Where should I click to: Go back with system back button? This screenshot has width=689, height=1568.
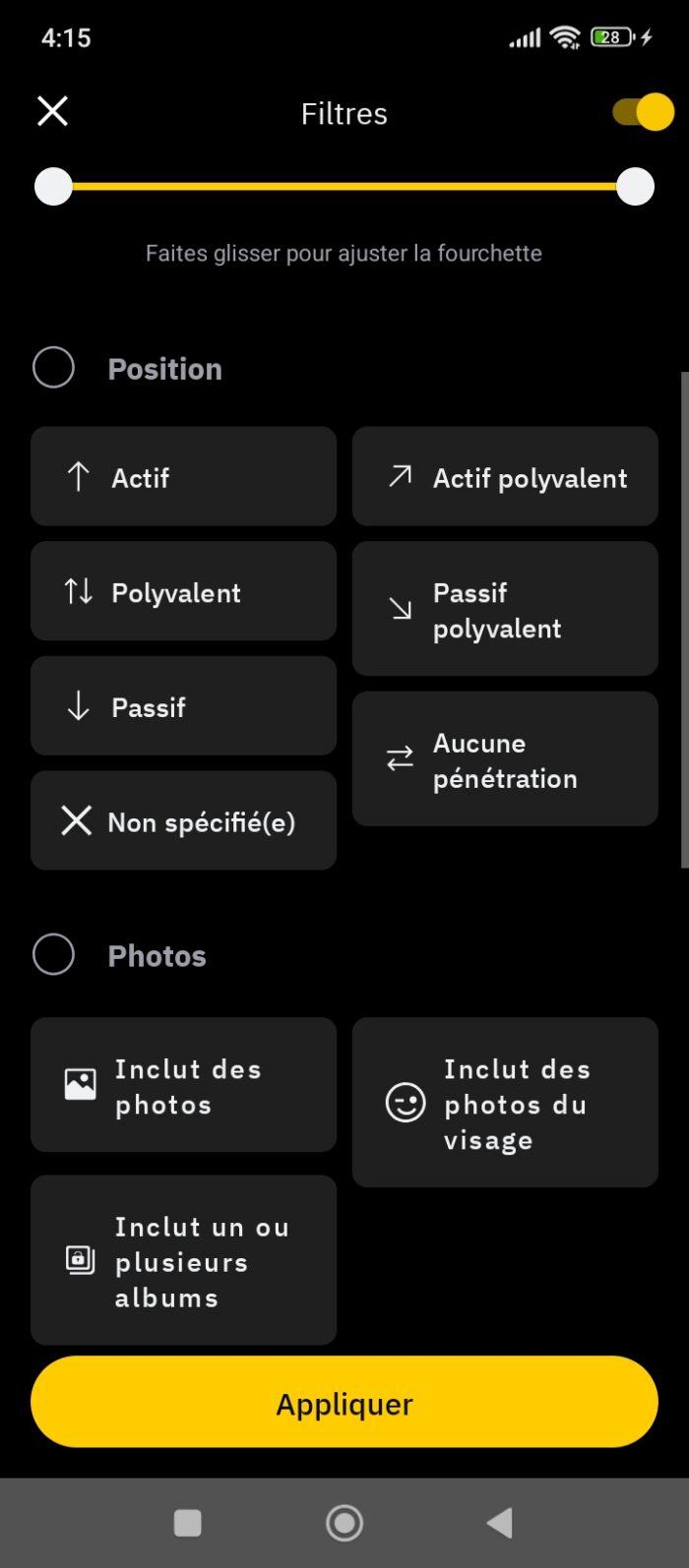(500, 1523)
